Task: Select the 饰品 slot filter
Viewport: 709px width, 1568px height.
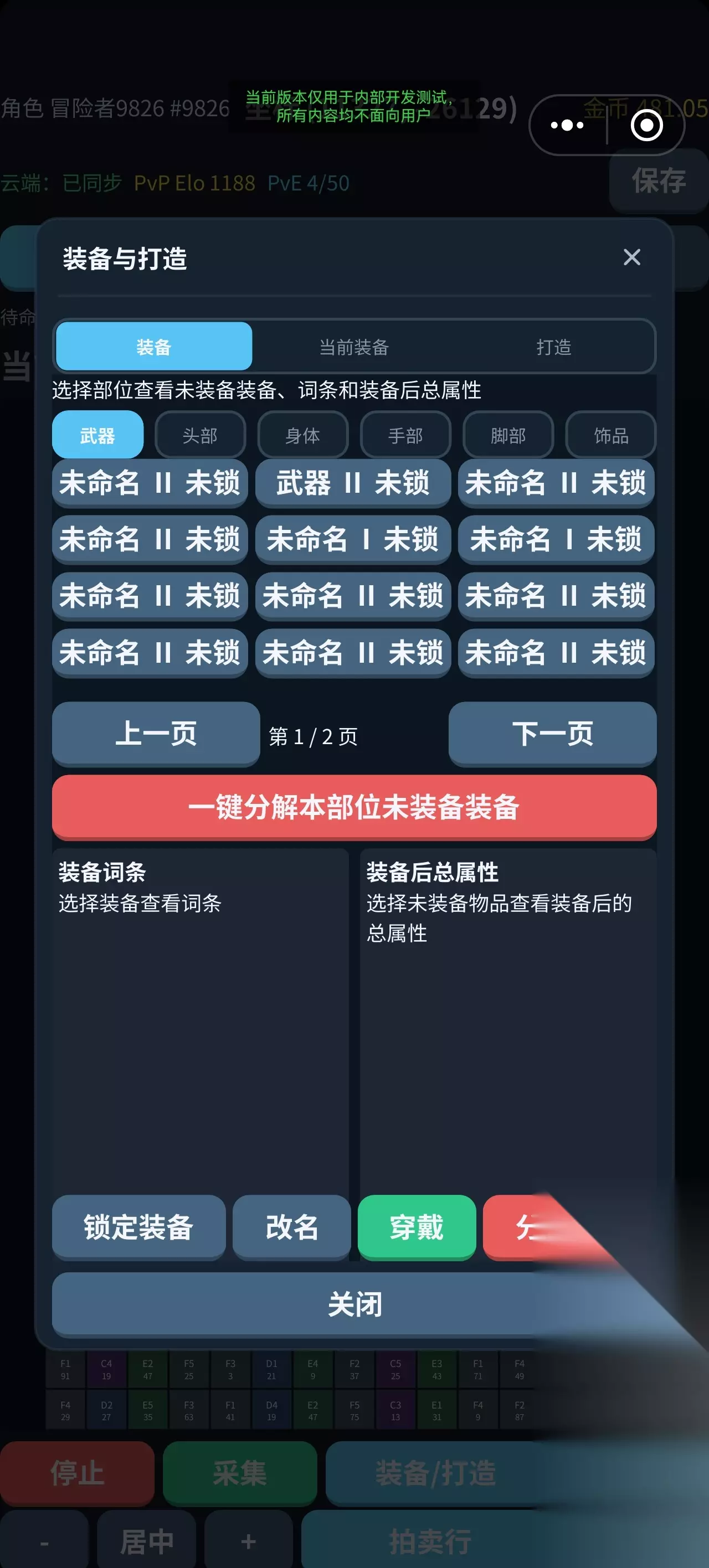Action: click(611, 435)
